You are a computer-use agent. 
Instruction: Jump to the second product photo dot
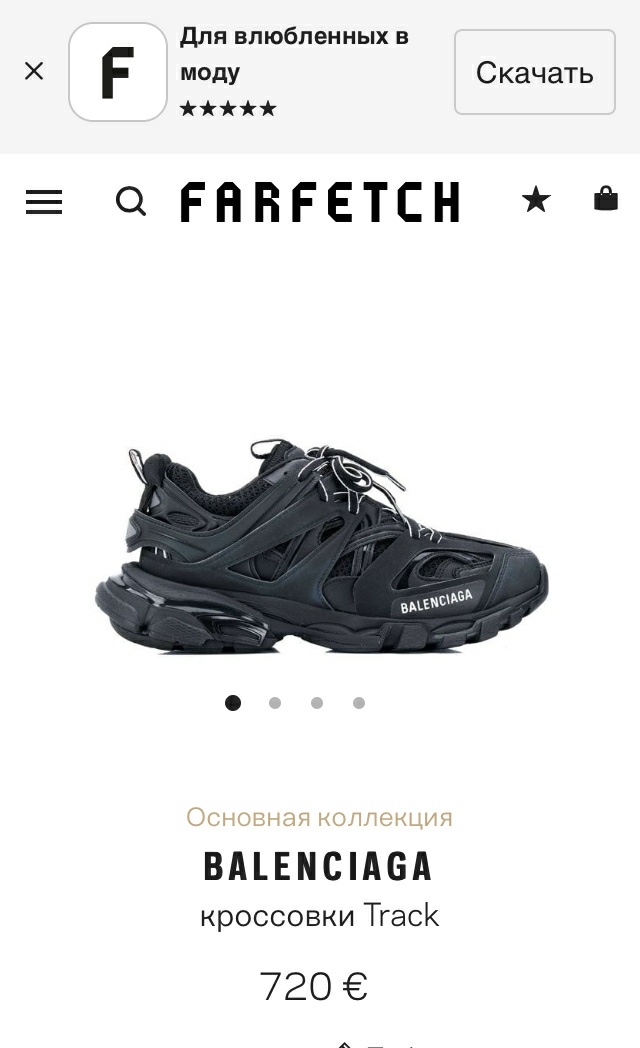(275, 703)
